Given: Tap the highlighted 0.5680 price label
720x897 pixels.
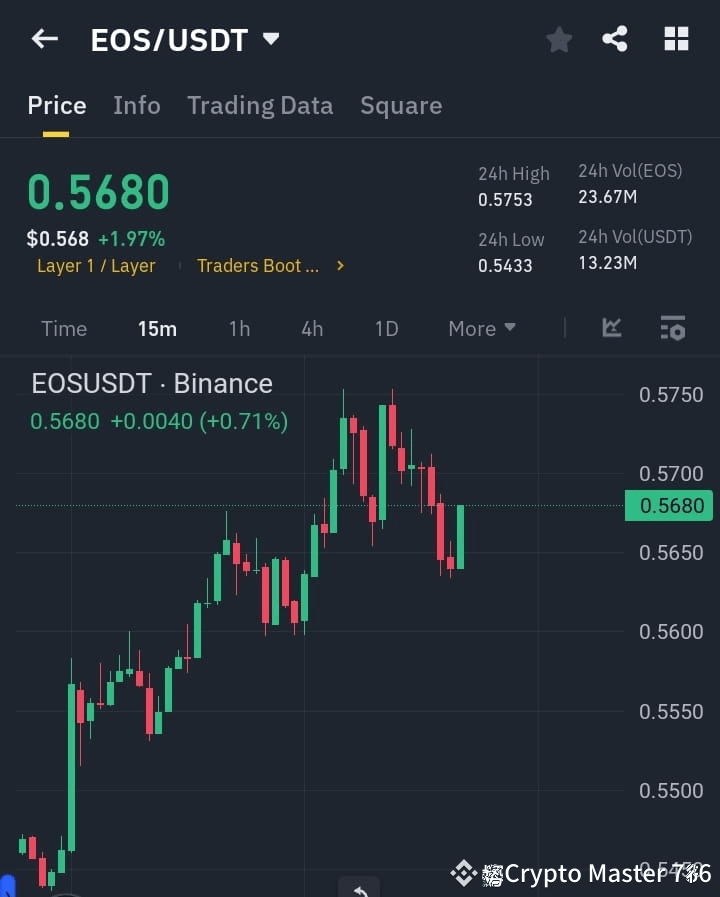Looking at the screenshot, I should click(668, 506).
